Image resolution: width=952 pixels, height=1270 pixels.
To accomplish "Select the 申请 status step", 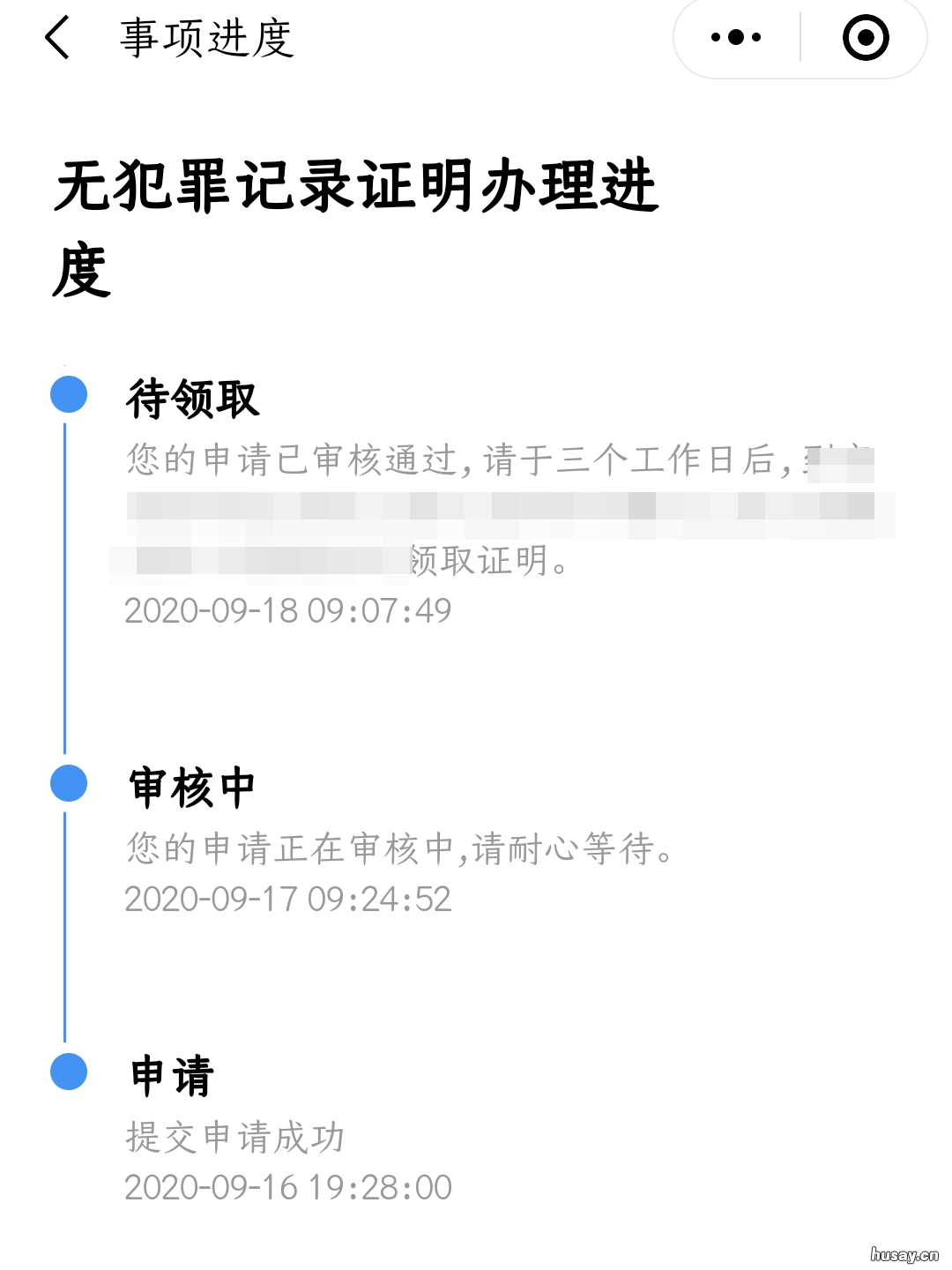I will click(167, 1076).
